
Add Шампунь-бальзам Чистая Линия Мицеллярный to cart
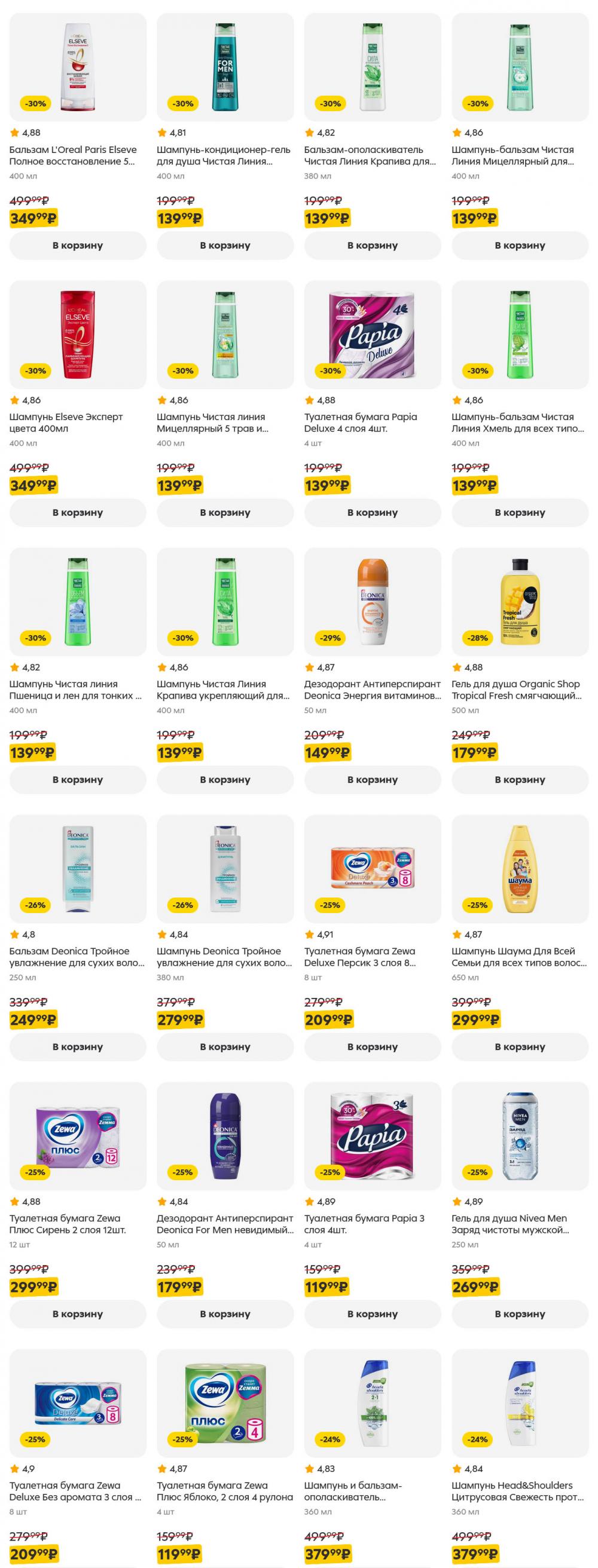point(520,246)
